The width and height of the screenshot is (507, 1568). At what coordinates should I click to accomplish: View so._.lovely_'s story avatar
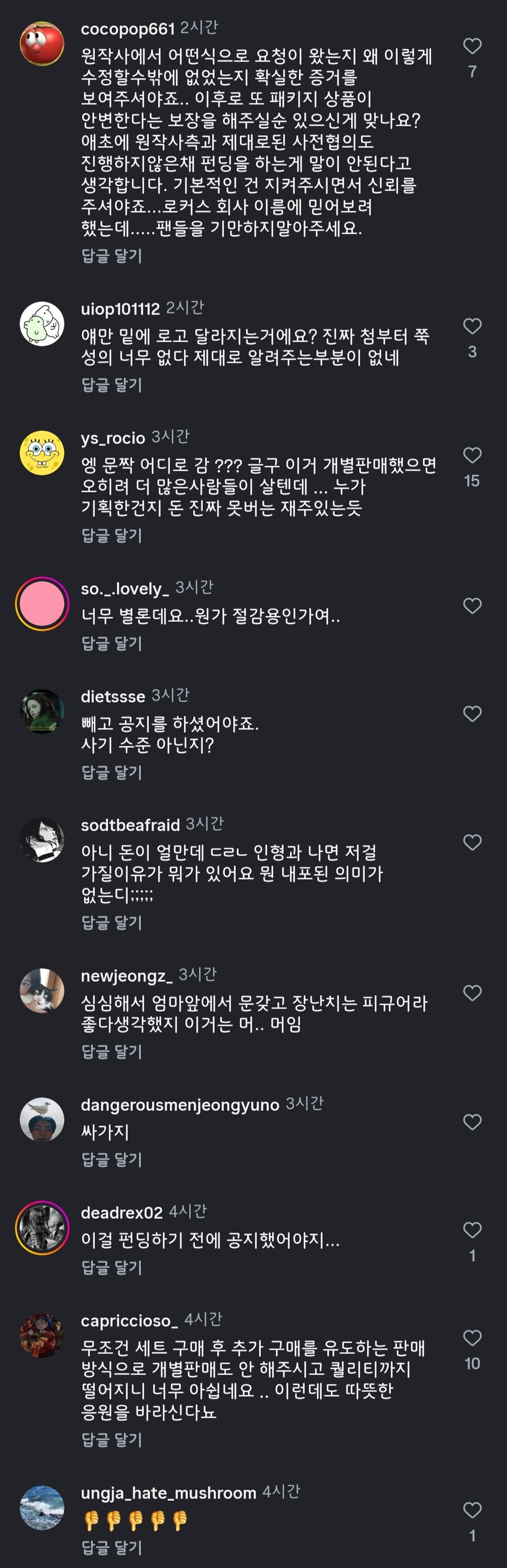tap(42, 603)
